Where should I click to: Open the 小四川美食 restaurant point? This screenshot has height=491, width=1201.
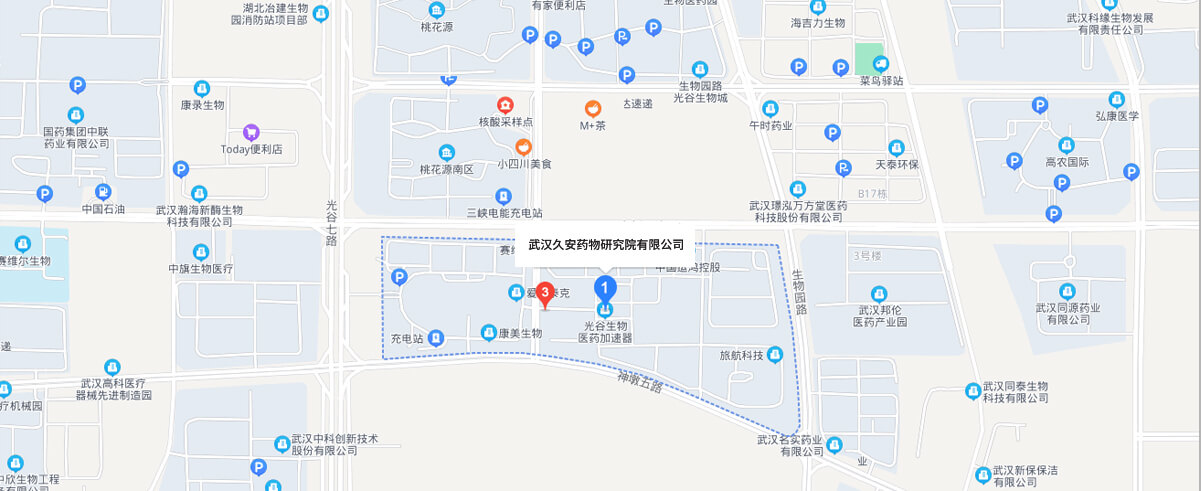(x=523, y=147)
